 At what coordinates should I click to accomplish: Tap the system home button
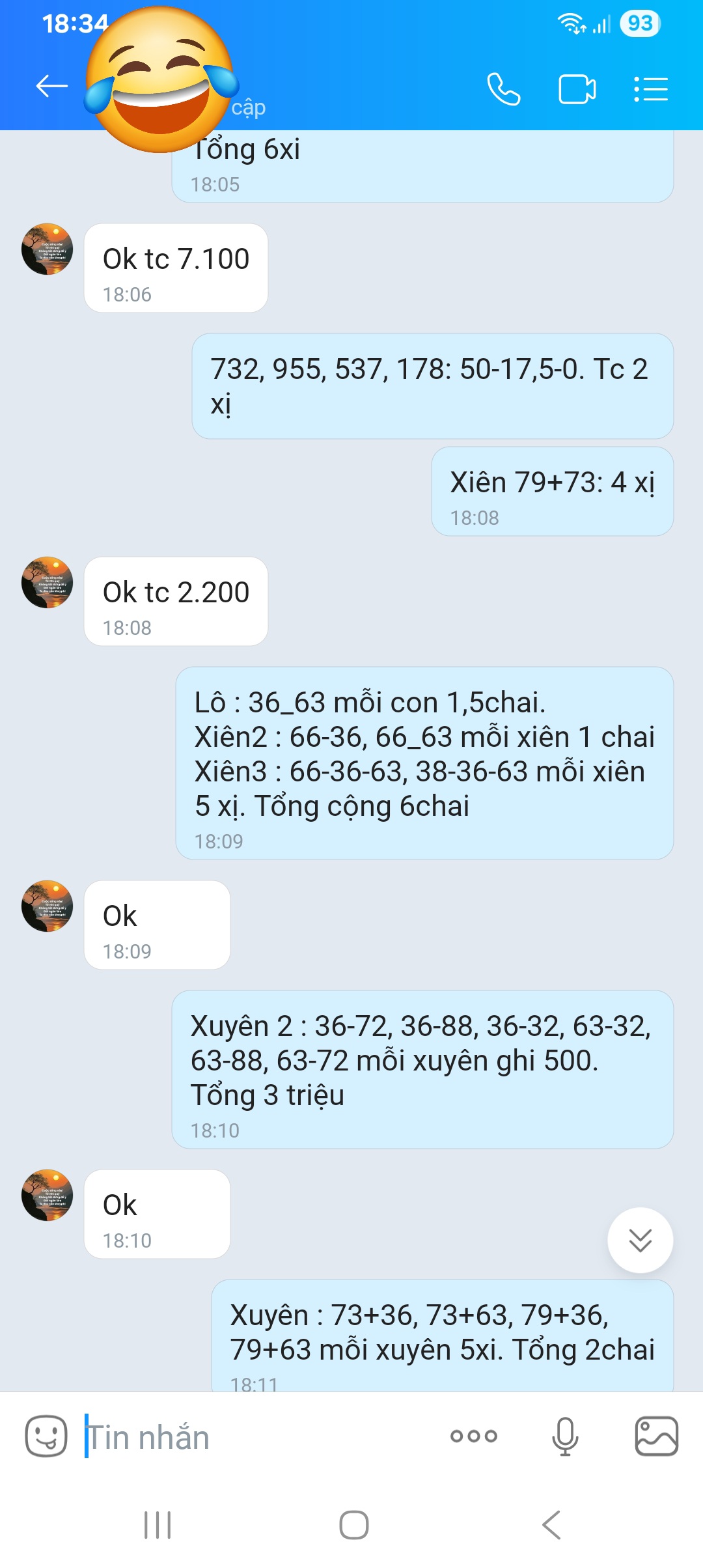tap(353, 1524)
